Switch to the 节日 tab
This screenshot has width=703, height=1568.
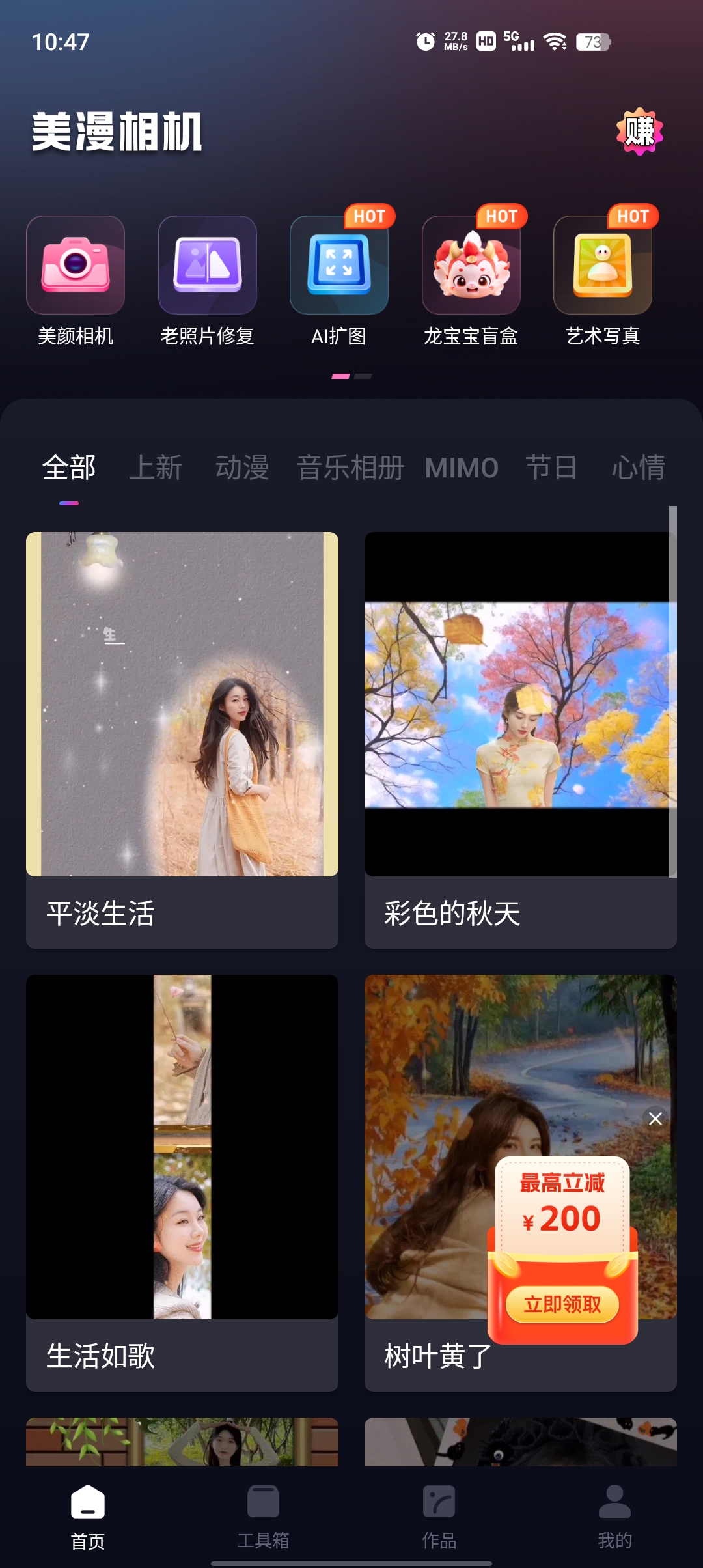551,468
